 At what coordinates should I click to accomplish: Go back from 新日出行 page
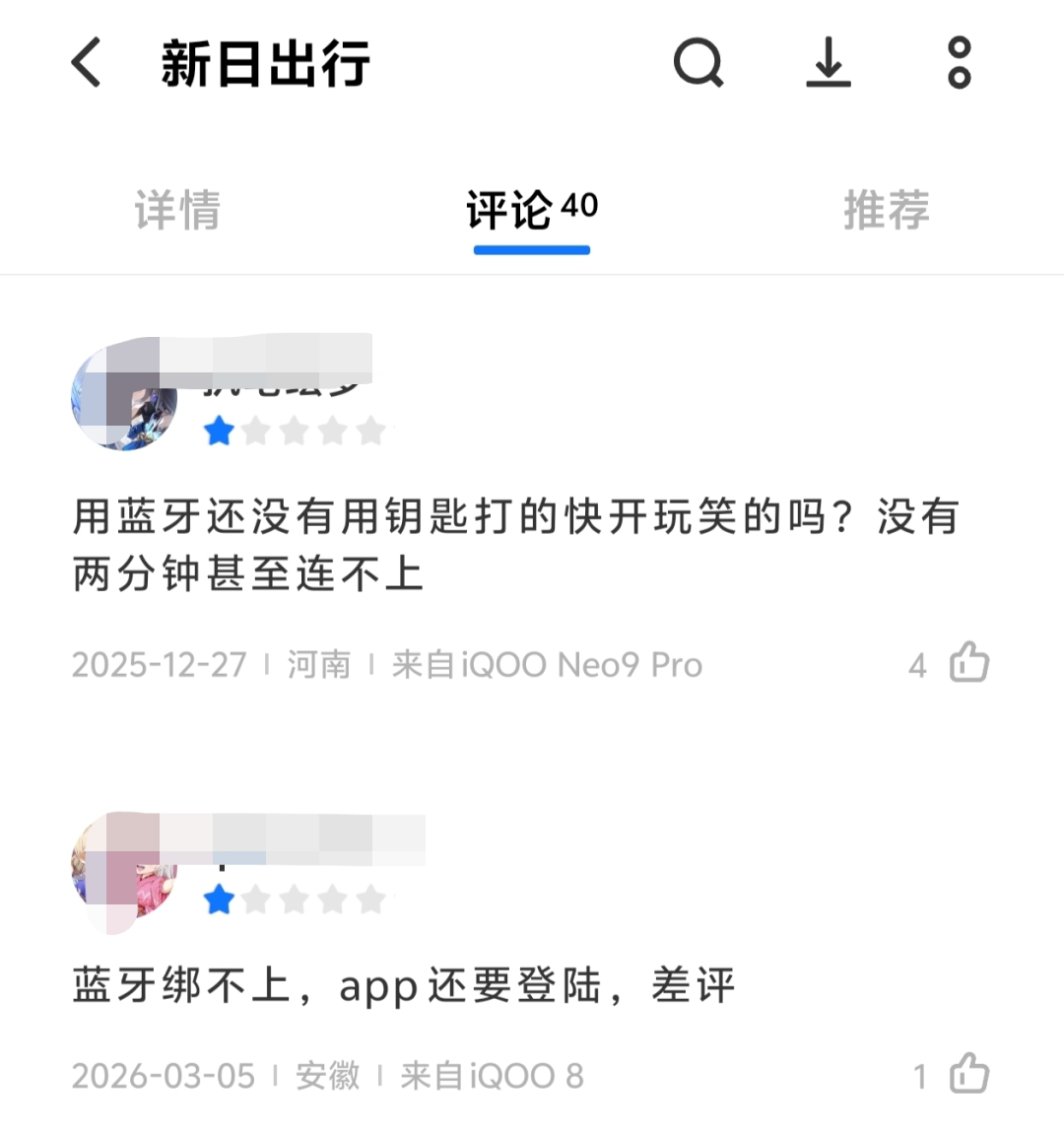pyautogui.click(x=87, y=63)
